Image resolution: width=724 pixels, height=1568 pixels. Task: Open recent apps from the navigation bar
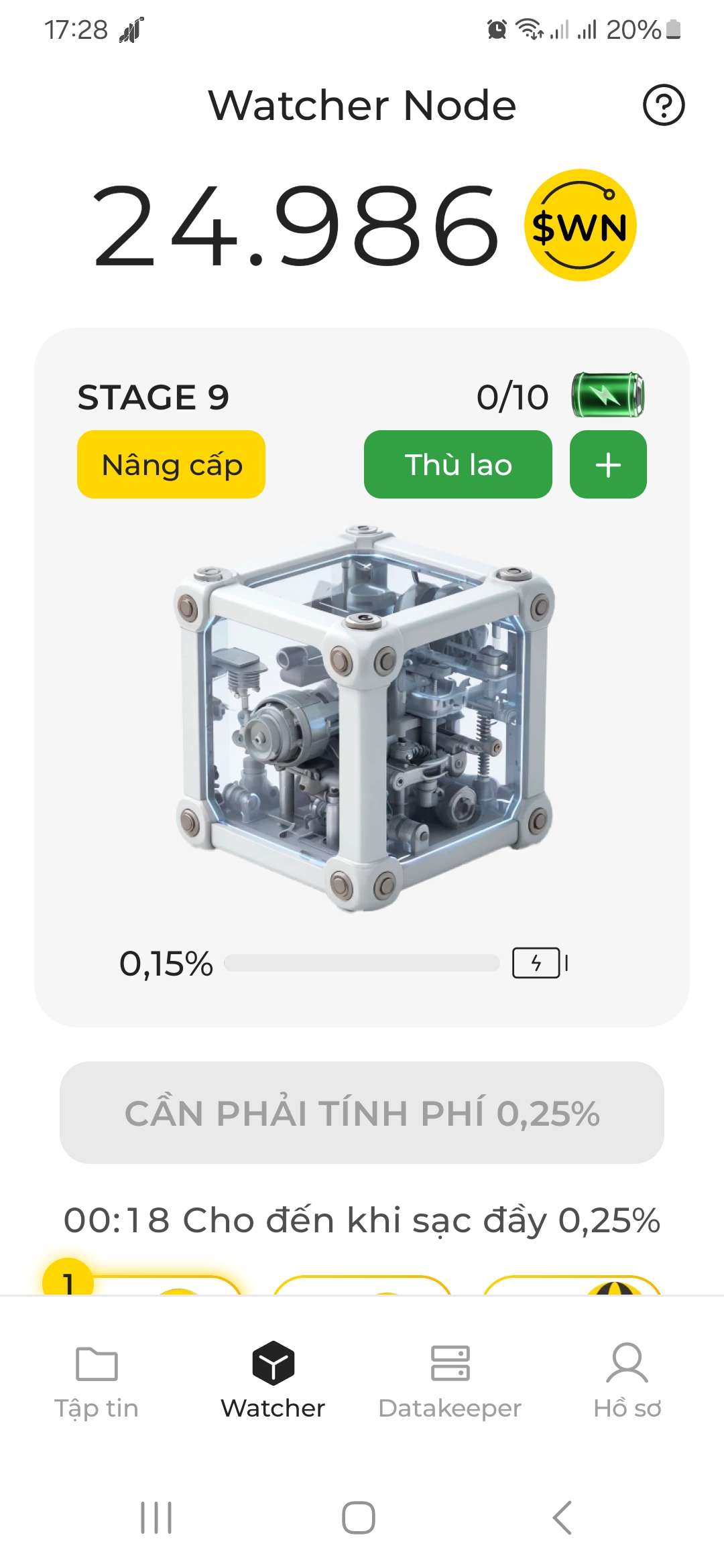pos(156,1518)
